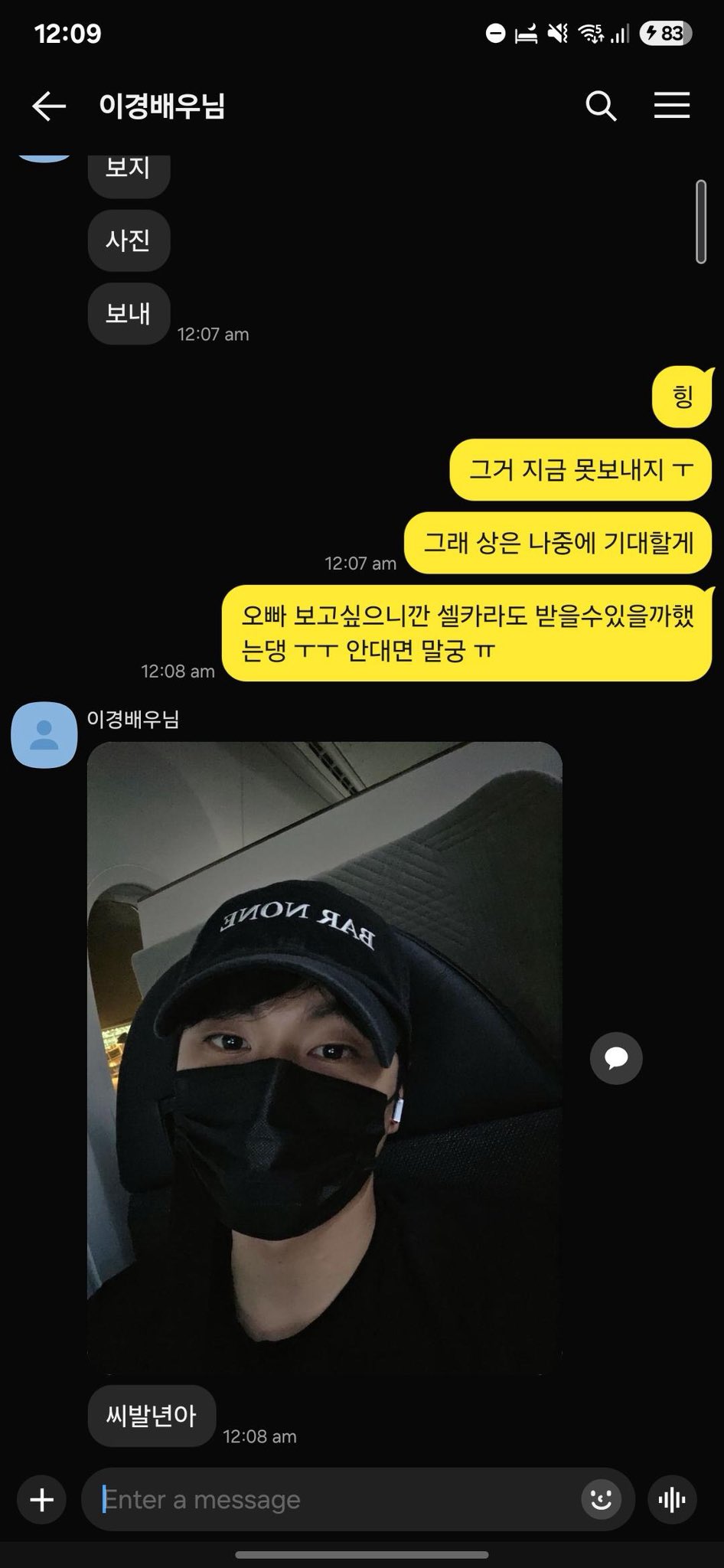724x1568 pixels.
Task: Tap the mute speaker status icon
Action: coord(558,32)
